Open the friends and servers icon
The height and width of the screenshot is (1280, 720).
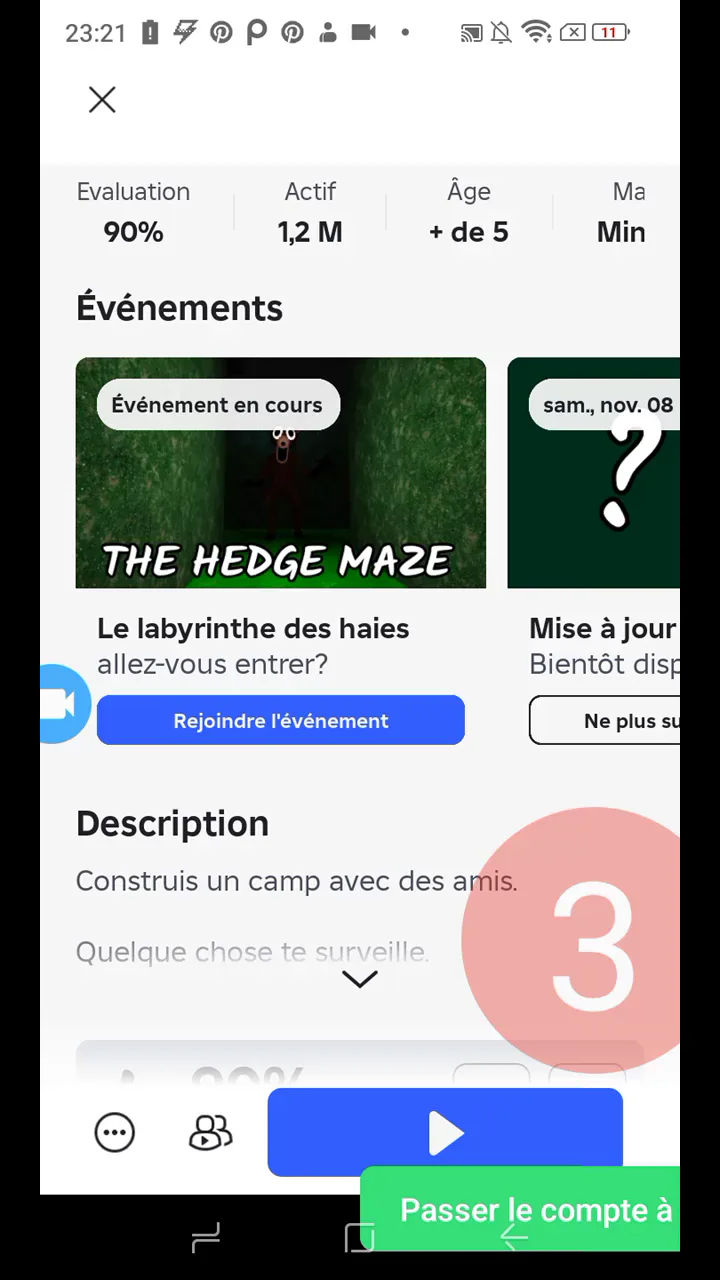pos(210,1133)
